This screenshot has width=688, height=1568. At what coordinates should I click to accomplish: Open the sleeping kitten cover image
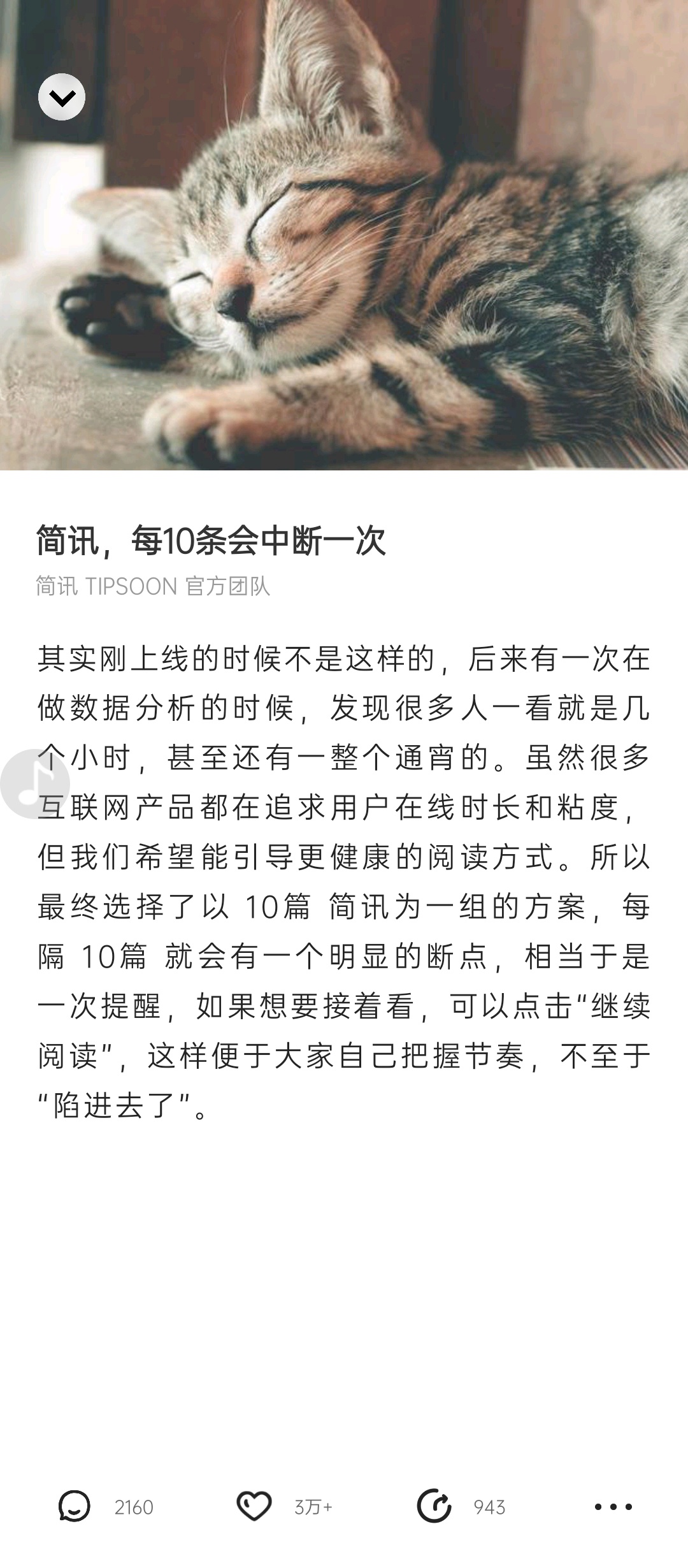coord(382,255)
